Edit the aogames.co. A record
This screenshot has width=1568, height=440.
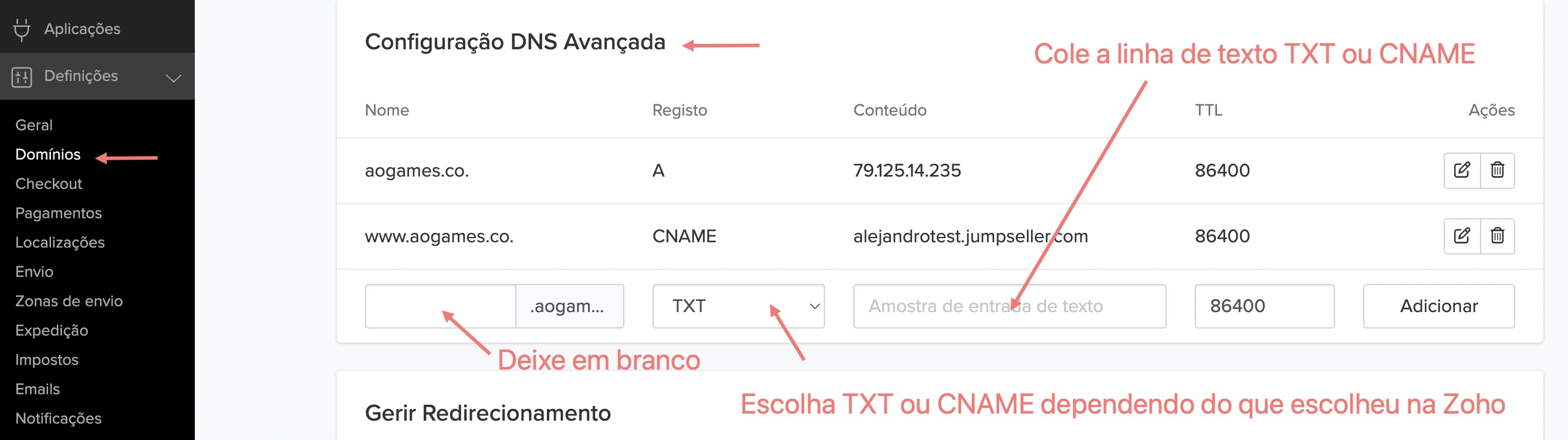[x=1461, y=170]
